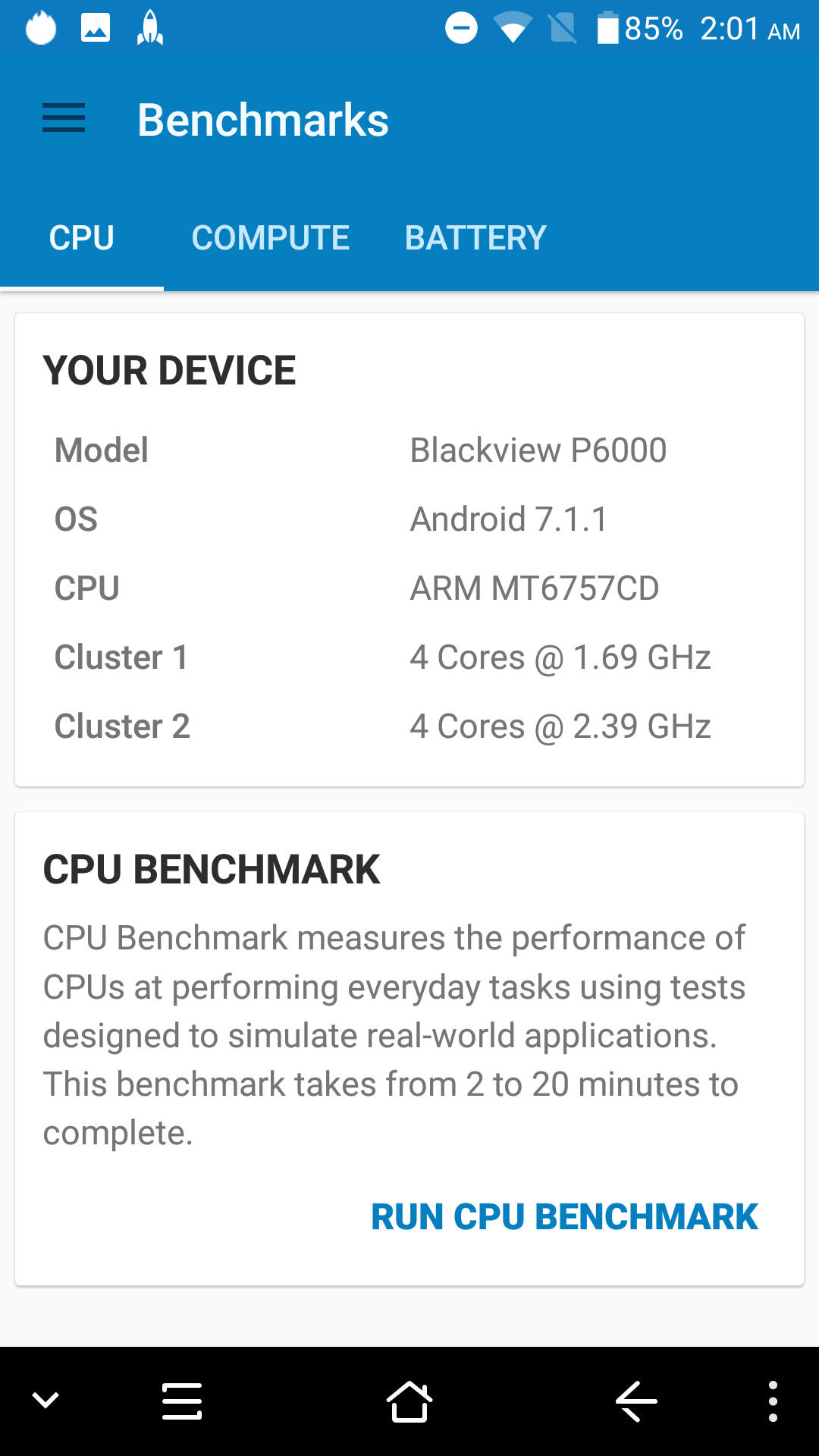Open the hamburger navigation drawer

click(x=64, y=119)
